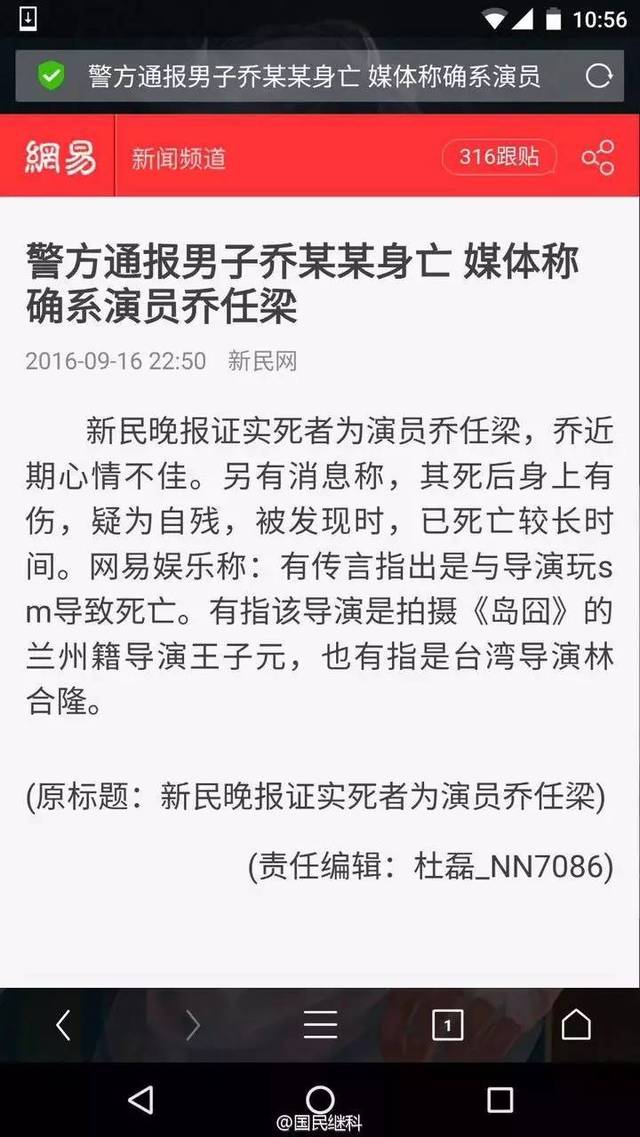The width and height of the screenshot is (640, 1137).
Task: Go to 新闻频道 news channel
Action: tap(178, 159)
